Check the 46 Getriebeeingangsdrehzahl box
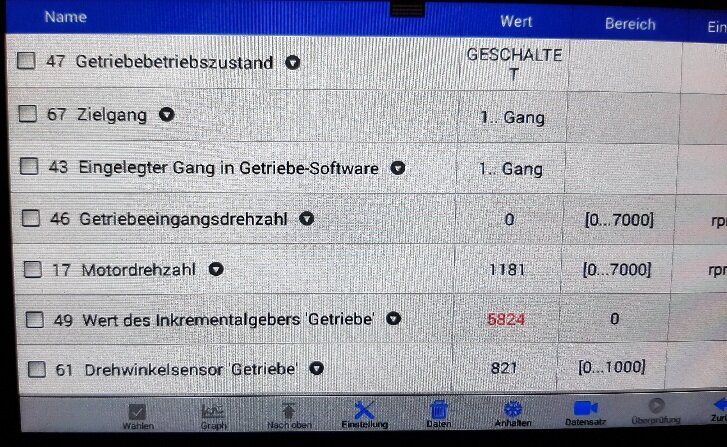Viewport: 727px width, 447px height. point(31,218)
